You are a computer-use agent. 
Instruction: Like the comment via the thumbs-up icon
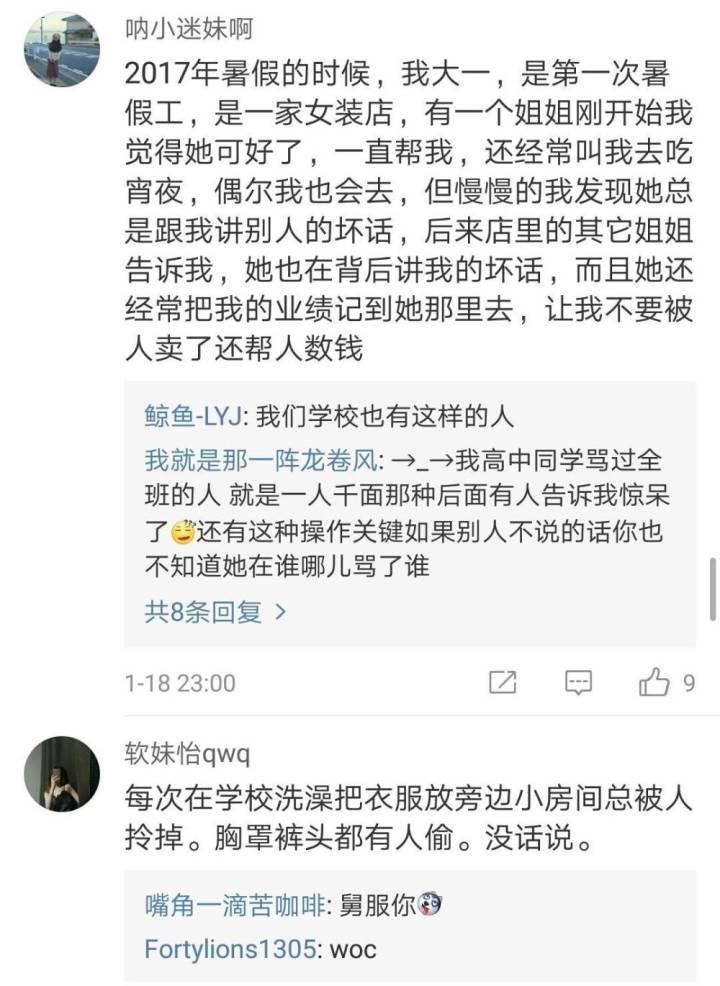655,681
